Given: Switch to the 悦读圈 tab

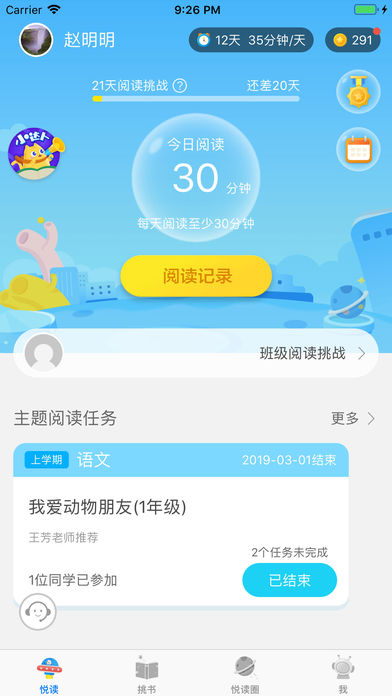Looking at the screenshot, I should tap(245, 674).
